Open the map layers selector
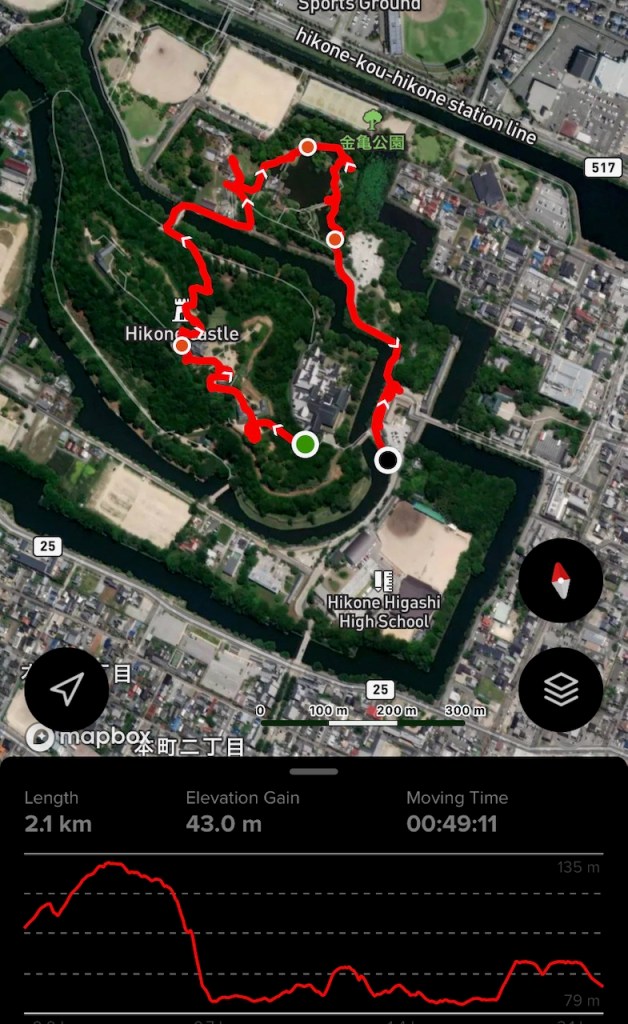The image size is (628, 1024). pos(560,689)
